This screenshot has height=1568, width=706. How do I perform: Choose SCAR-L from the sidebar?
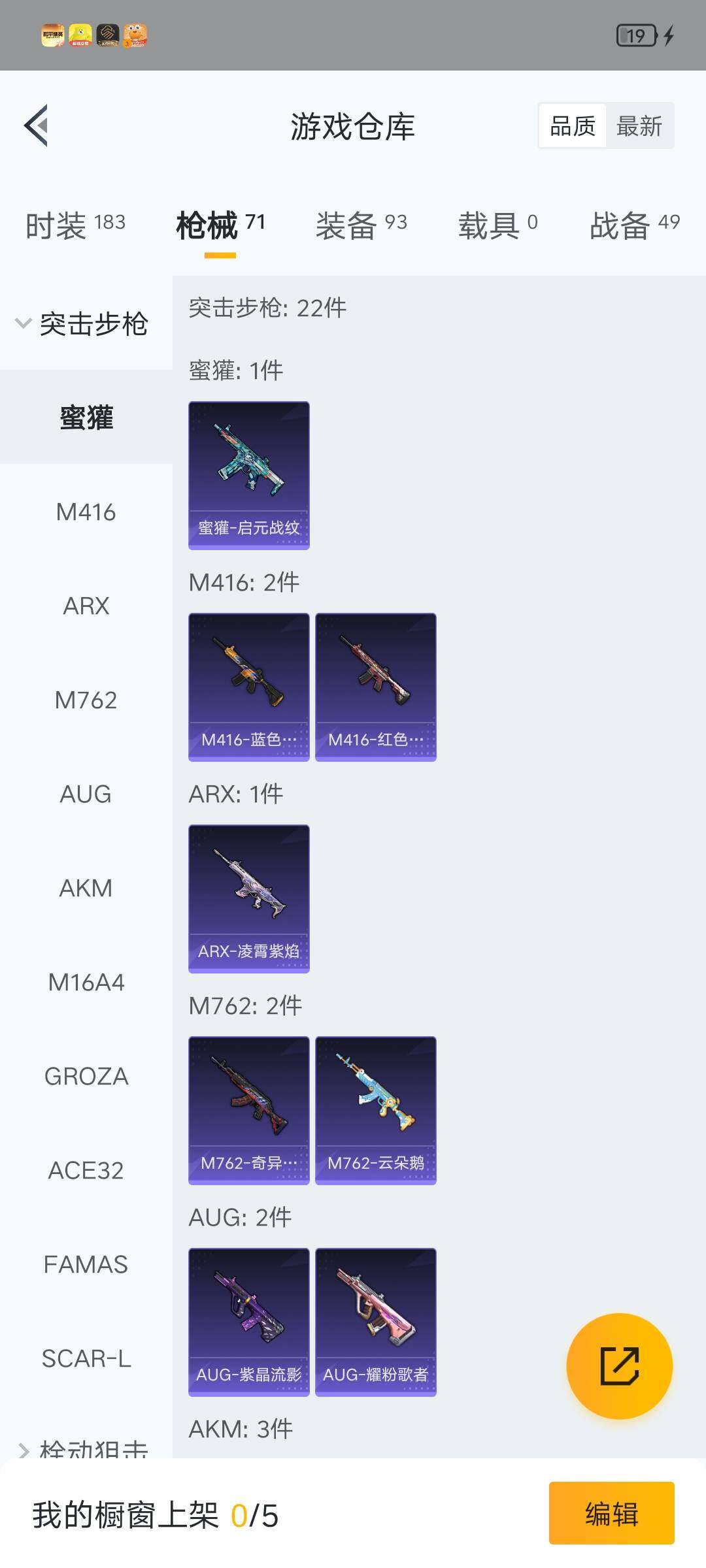86,1359
